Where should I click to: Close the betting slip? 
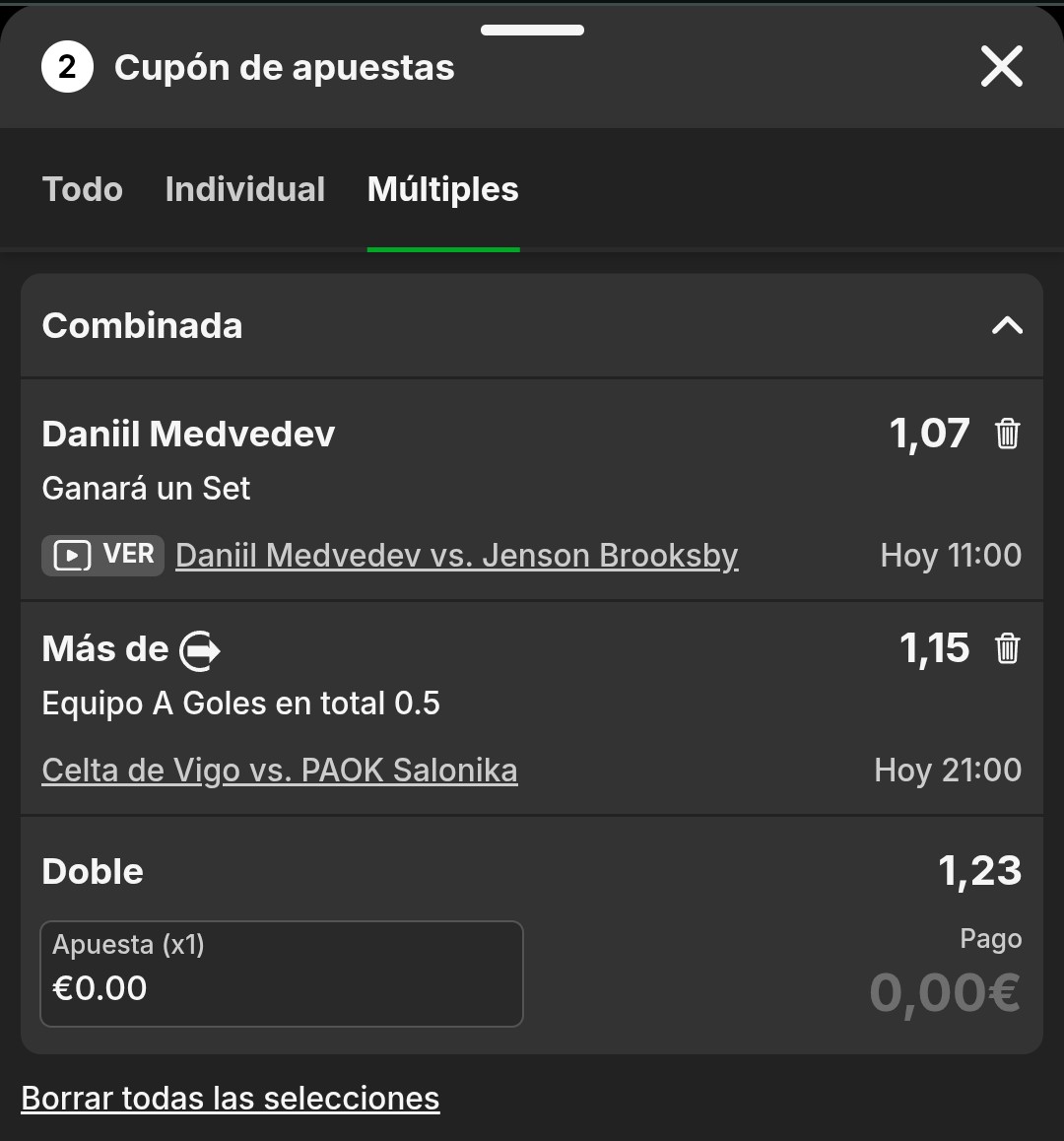tap(1001, 67)
